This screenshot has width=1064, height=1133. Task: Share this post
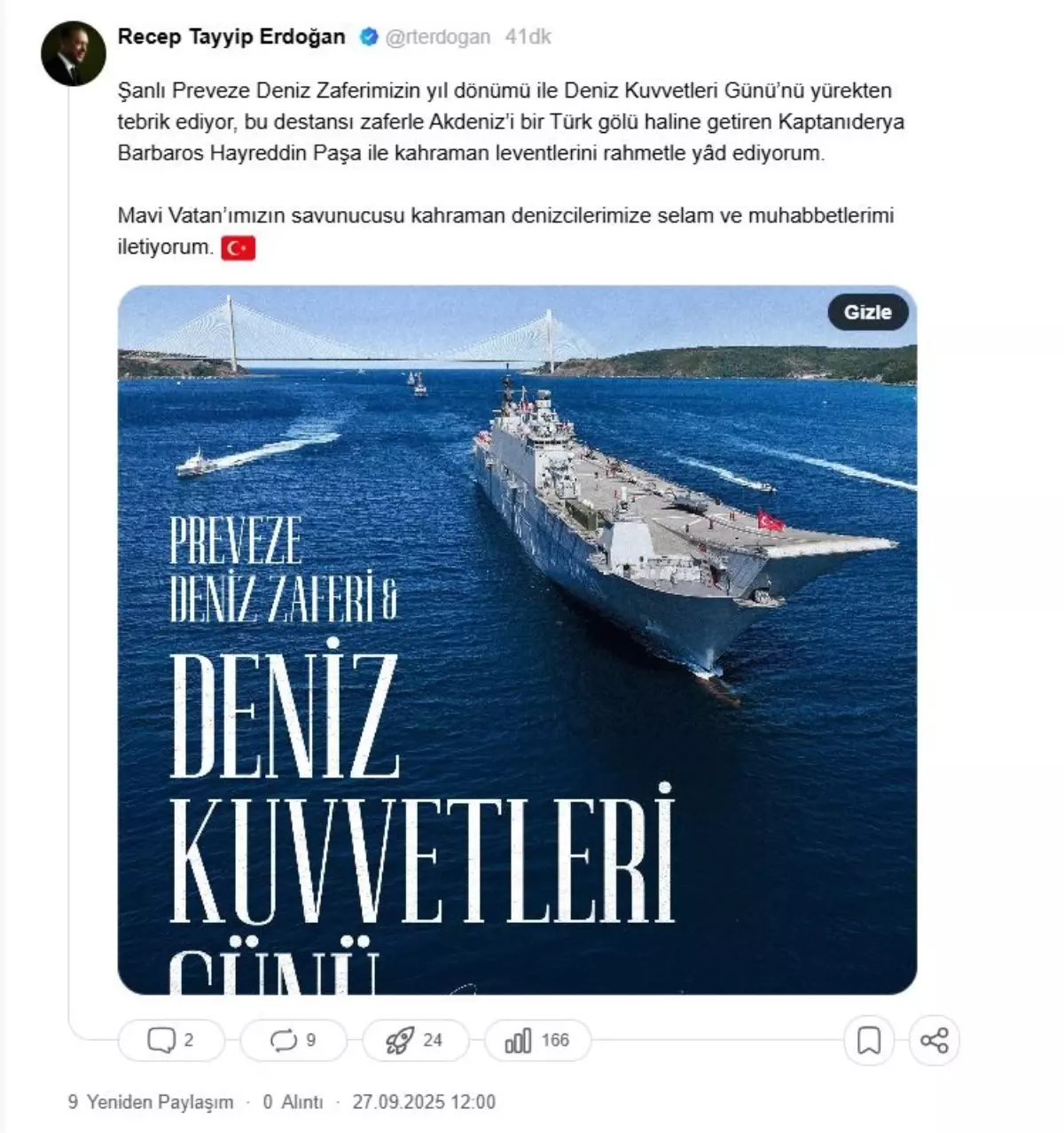(935, 1041)
